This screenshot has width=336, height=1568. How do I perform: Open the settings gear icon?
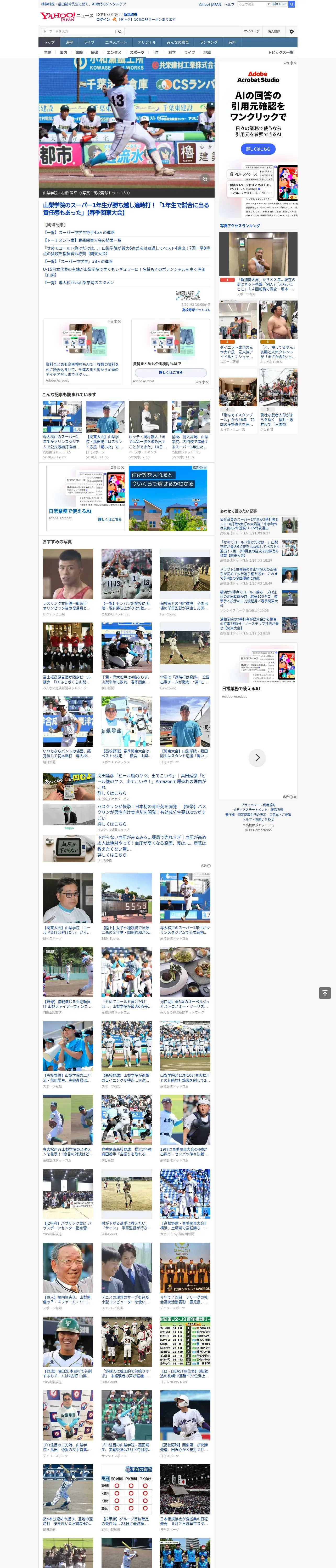(292, 31)
